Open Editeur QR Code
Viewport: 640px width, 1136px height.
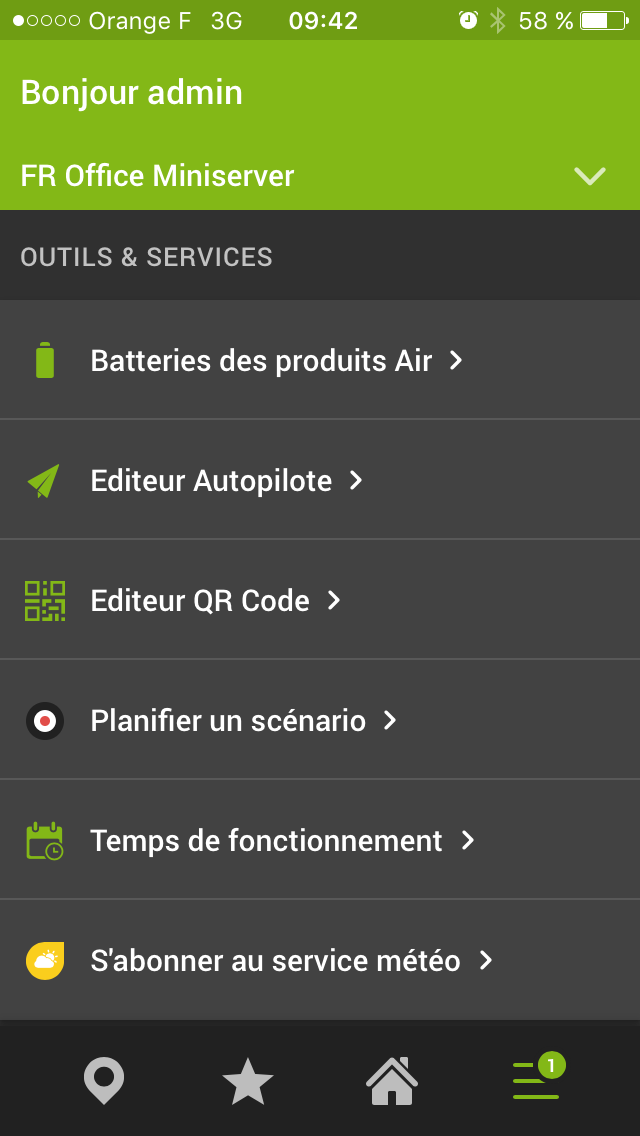click(x=201, y=601)
